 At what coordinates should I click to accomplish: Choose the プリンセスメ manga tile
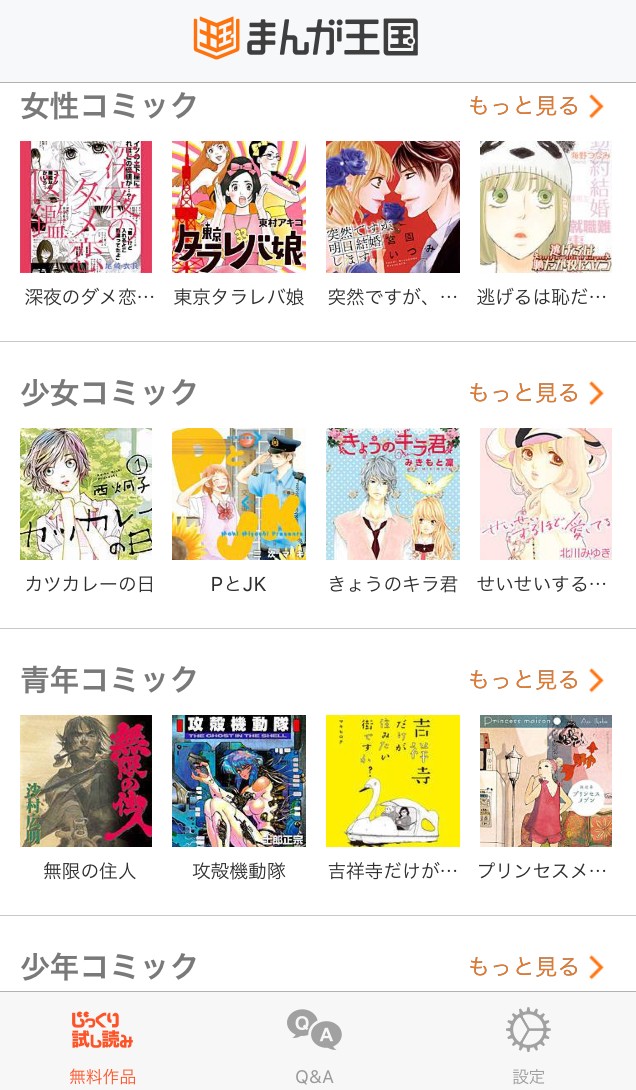[546, 781]
